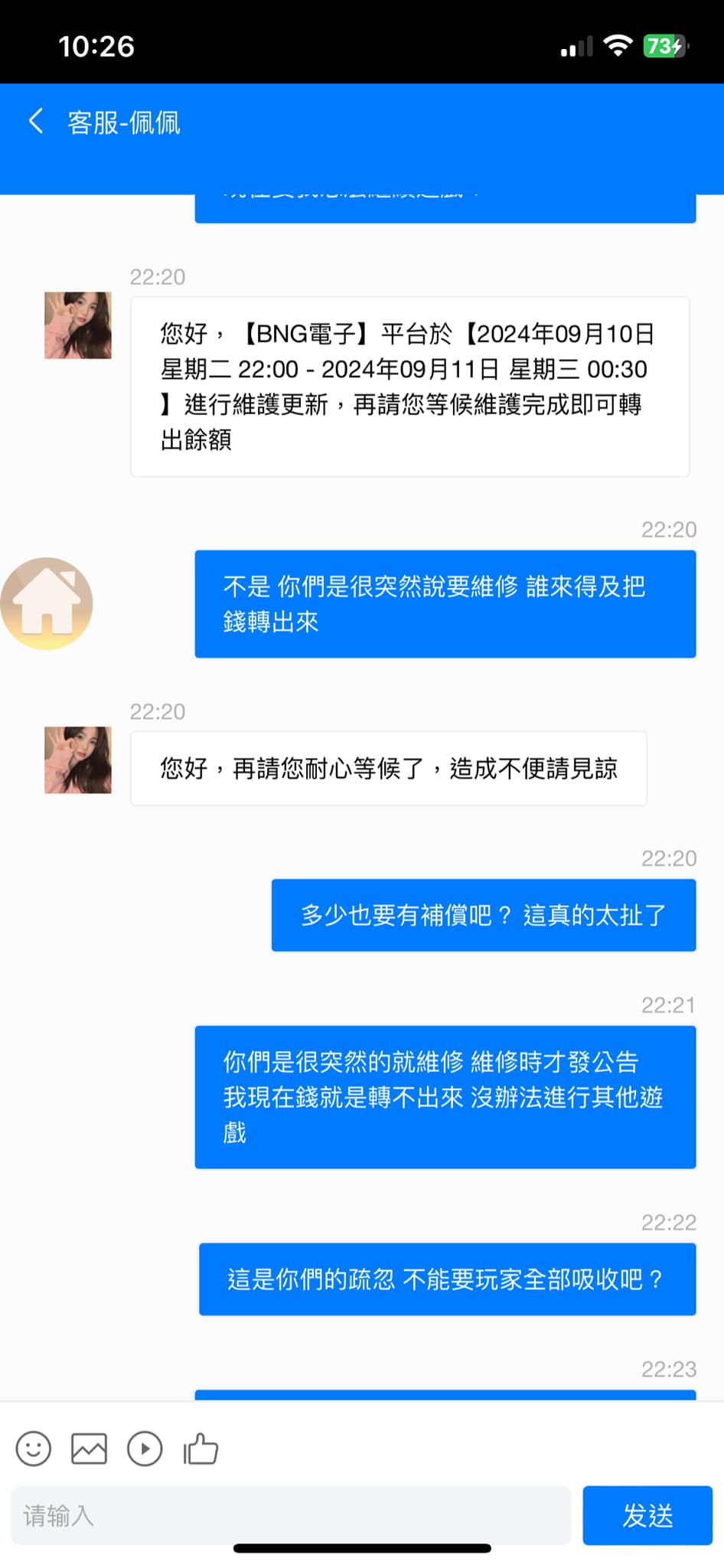724x1568 pixels.
Task: Tap the floating home button
Action: coord(47,604)
